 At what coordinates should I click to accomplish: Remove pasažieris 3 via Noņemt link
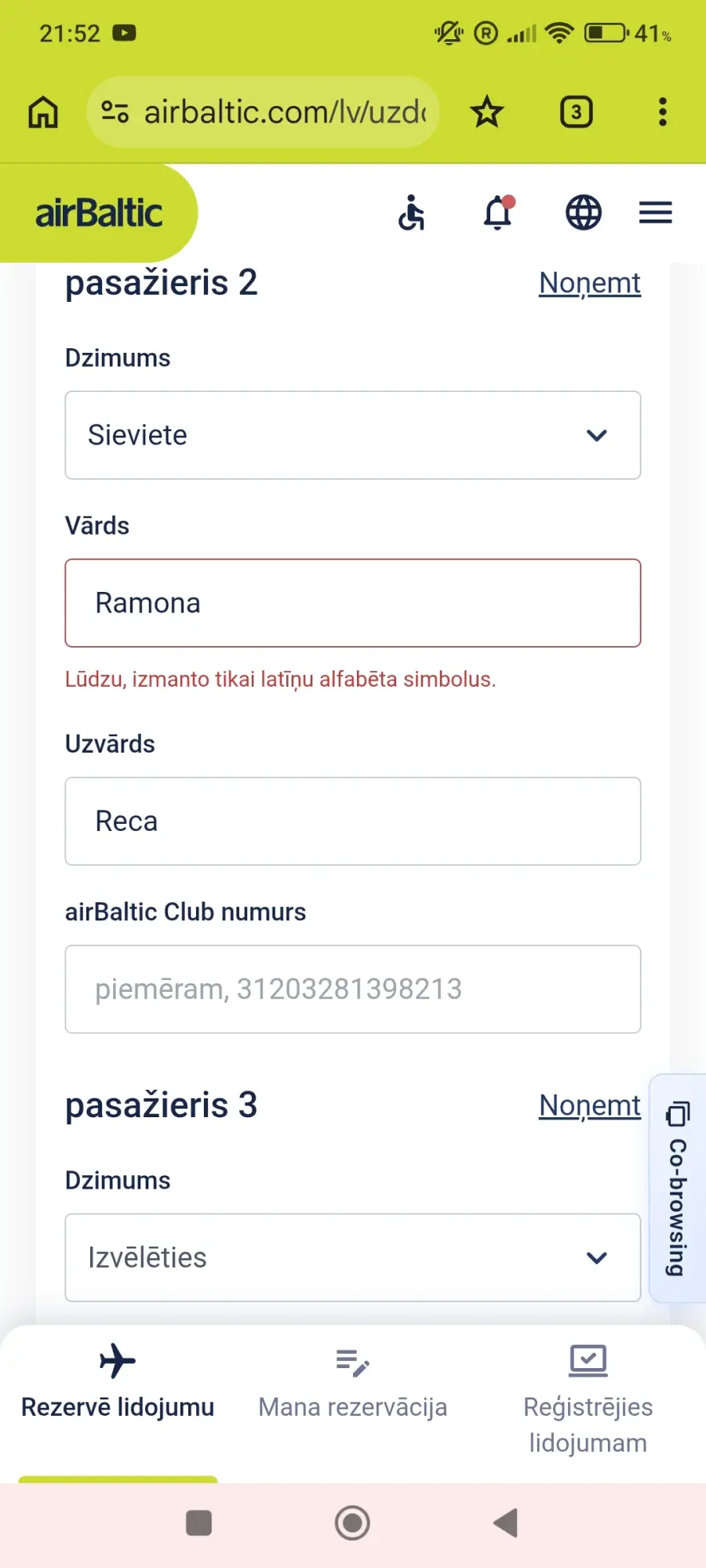[589, 1105]
